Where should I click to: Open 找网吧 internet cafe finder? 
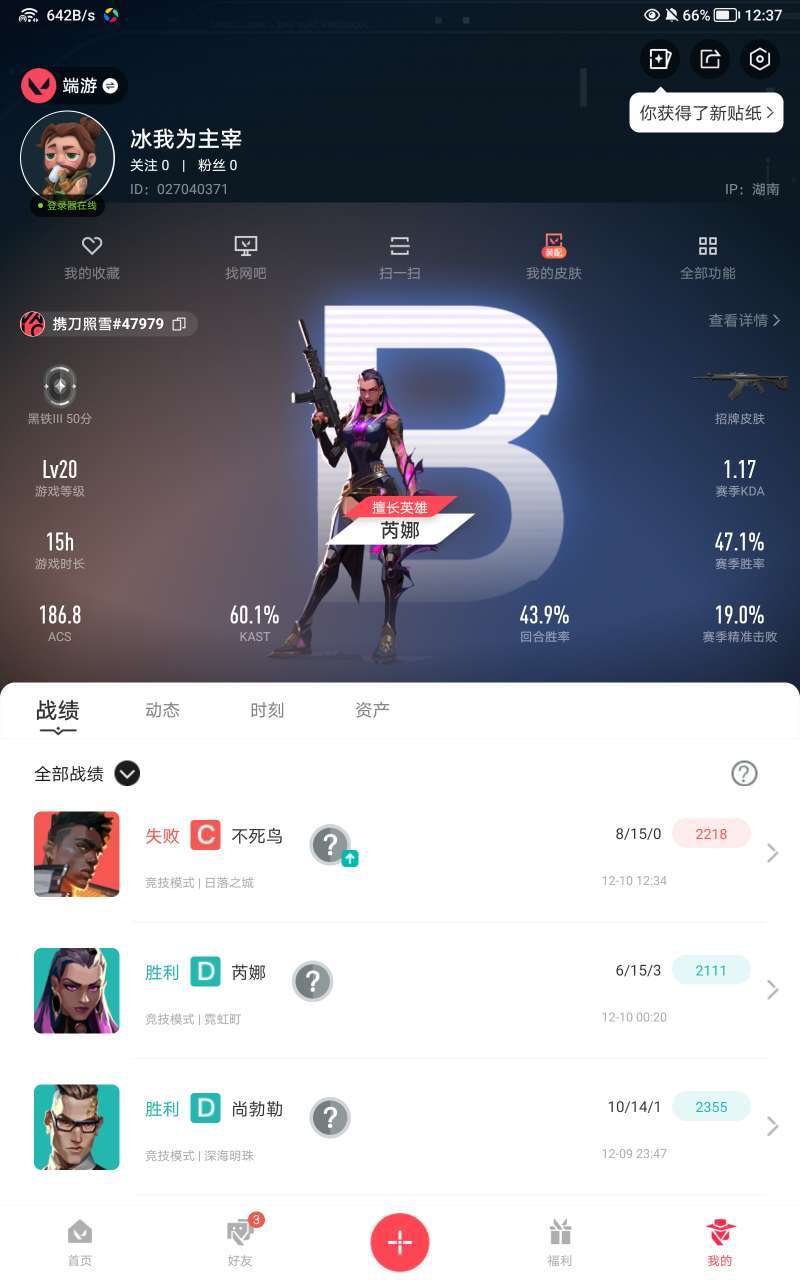click(246, 258)
